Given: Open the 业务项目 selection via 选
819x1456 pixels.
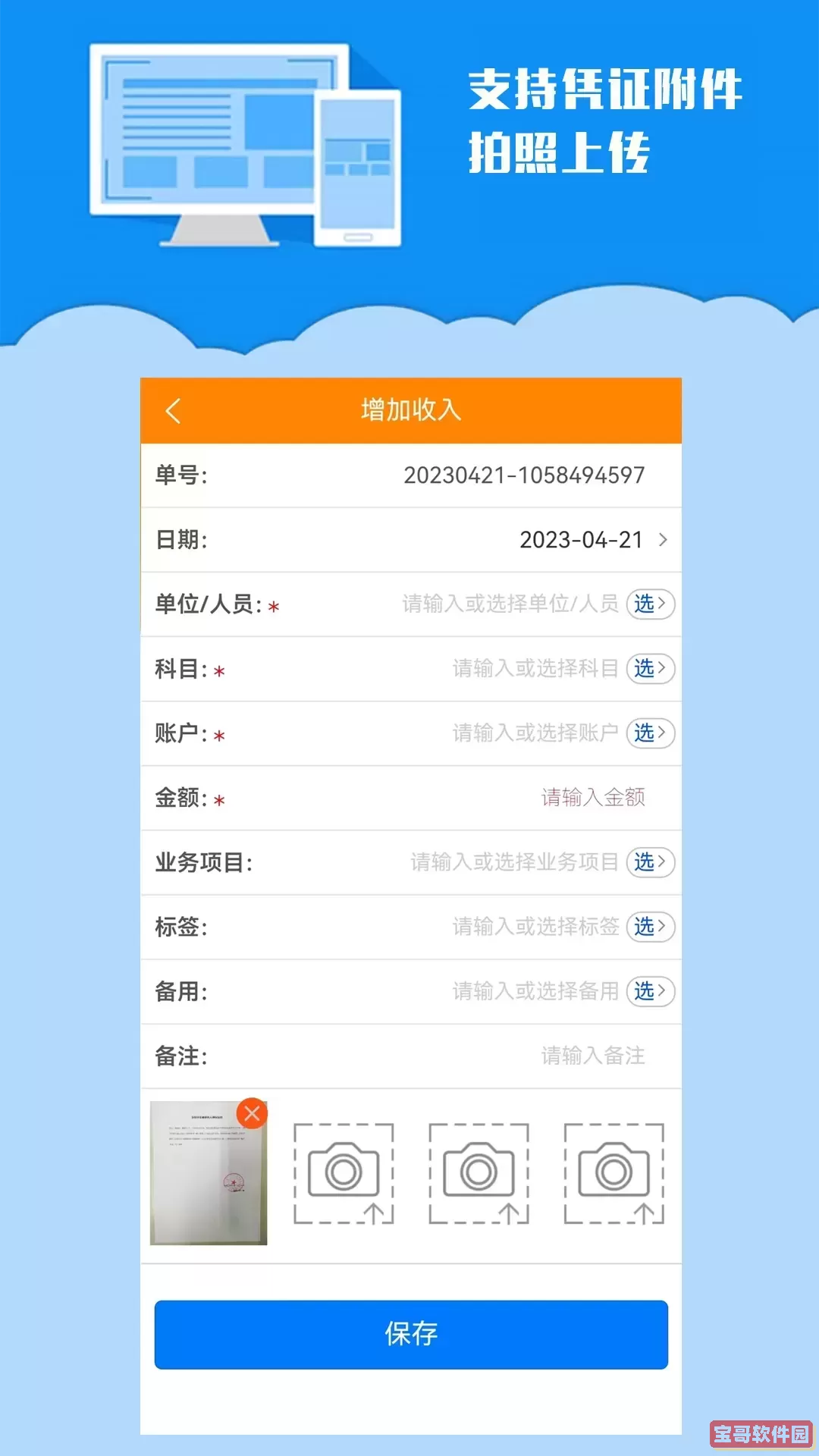Looking at the screenshot, I should 649,862.
